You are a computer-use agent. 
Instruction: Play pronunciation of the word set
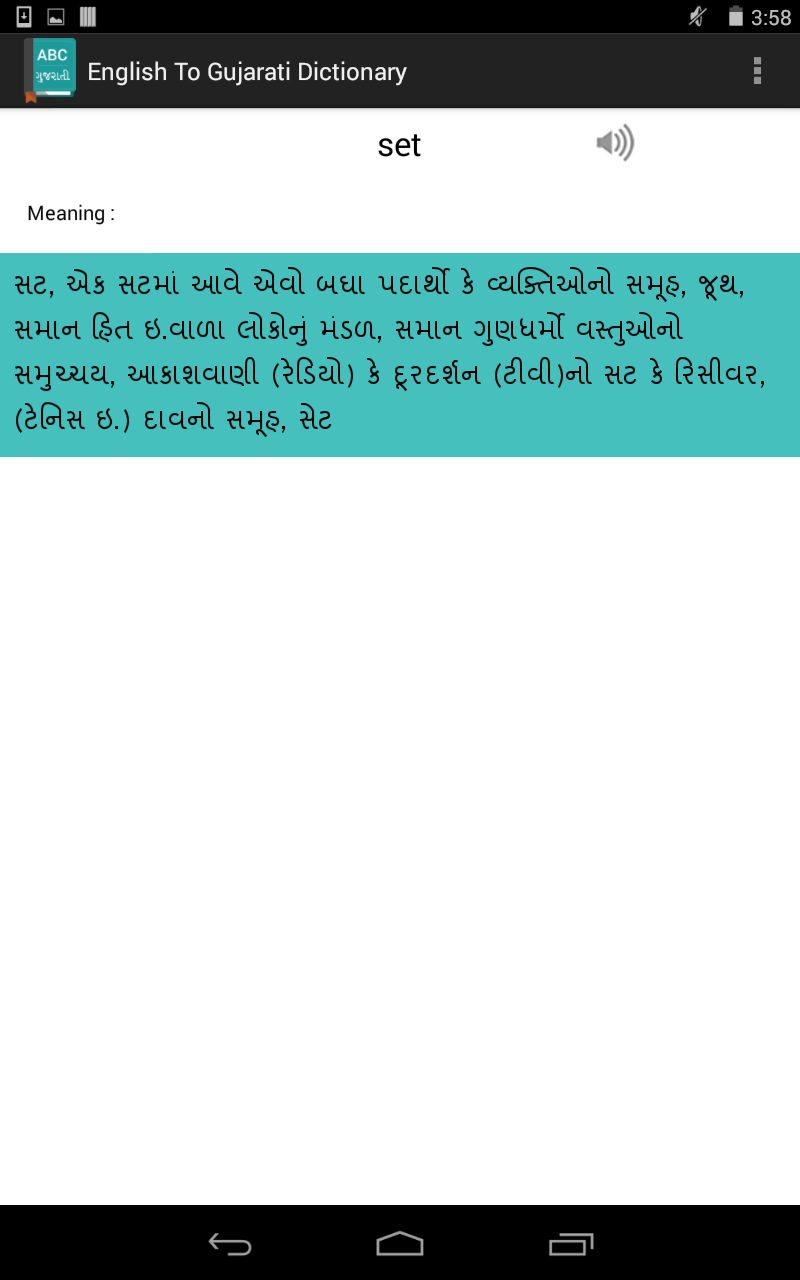coord(615,144)
